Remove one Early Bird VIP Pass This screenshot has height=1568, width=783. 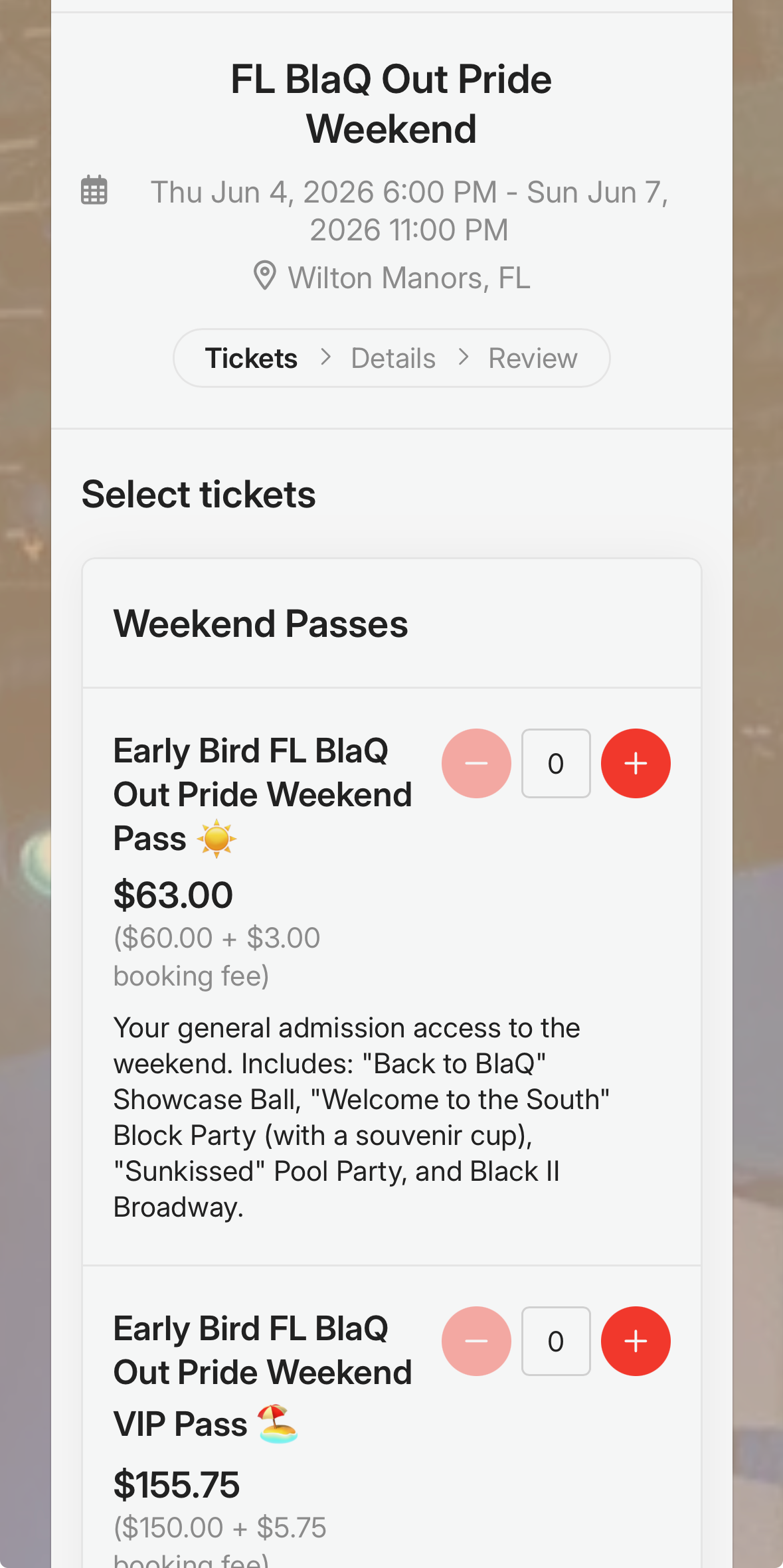tap(476, 1341)
